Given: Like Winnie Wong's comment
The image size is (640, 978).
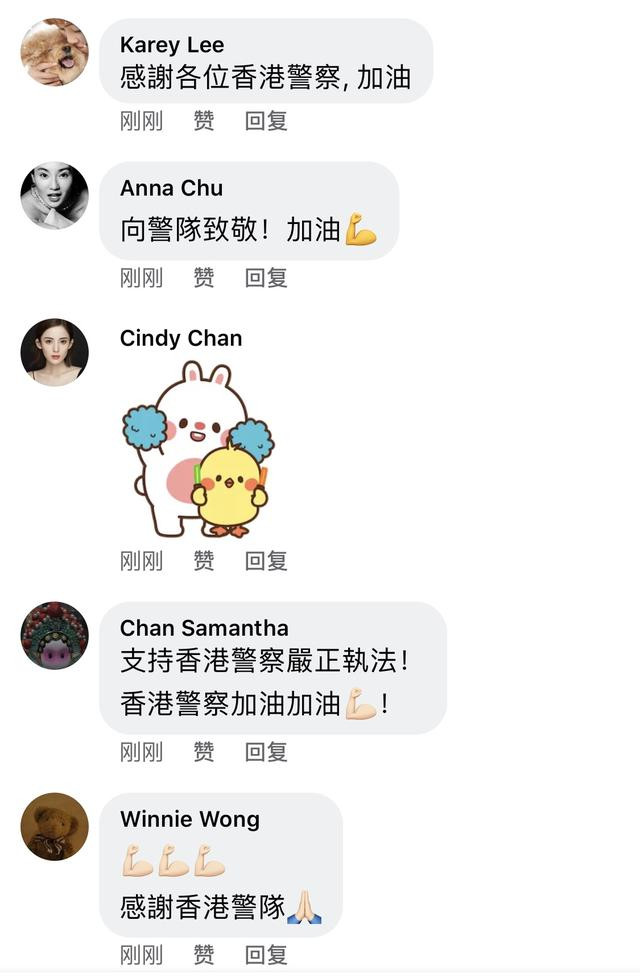Looking at the screenshot, I should [x=204, y=954].
